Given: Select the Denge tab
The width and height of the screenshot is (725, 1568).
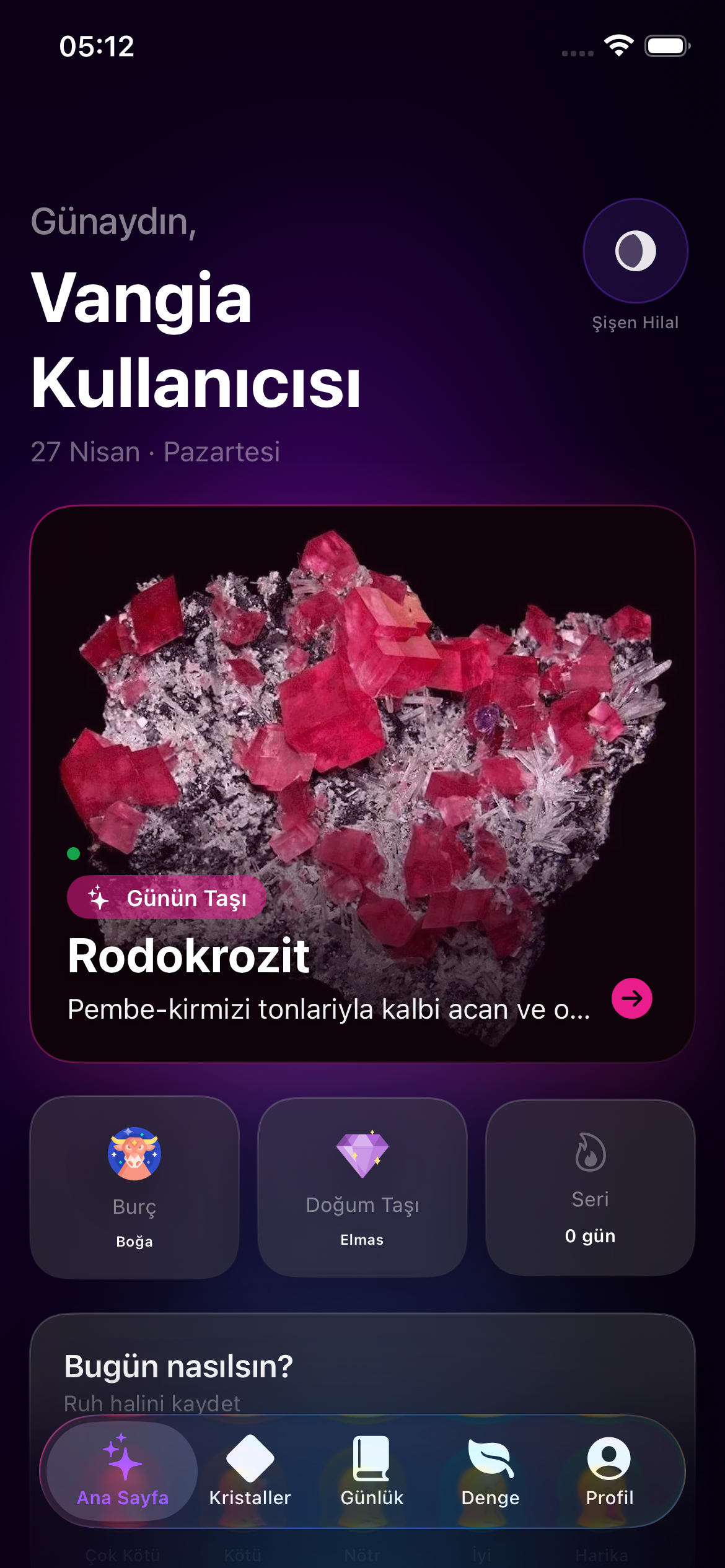Looking at the screenshot, I should click(x=490, y=1471).
